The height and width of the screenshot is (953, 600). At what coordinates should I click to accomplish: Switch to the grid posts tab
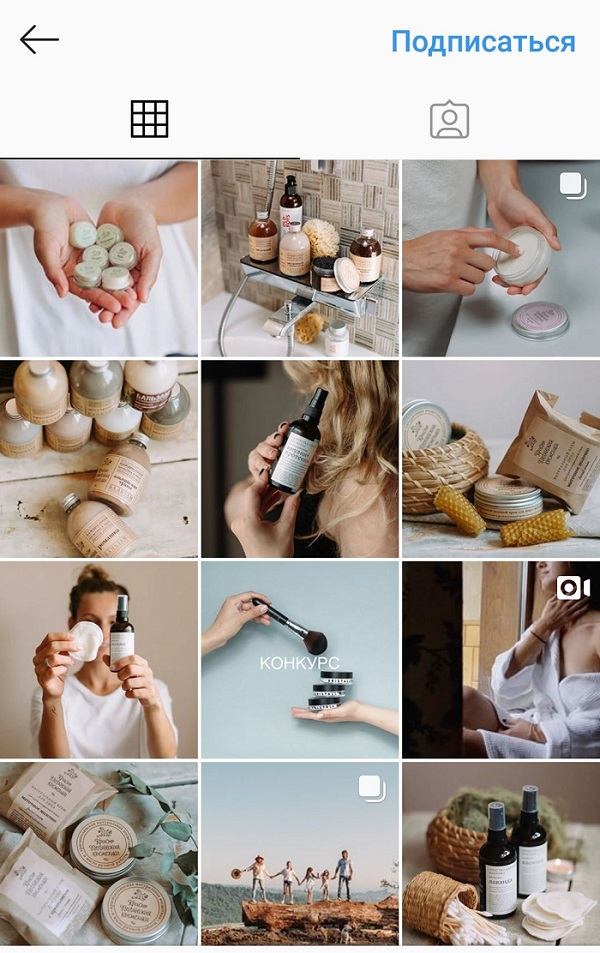point(149,119)
